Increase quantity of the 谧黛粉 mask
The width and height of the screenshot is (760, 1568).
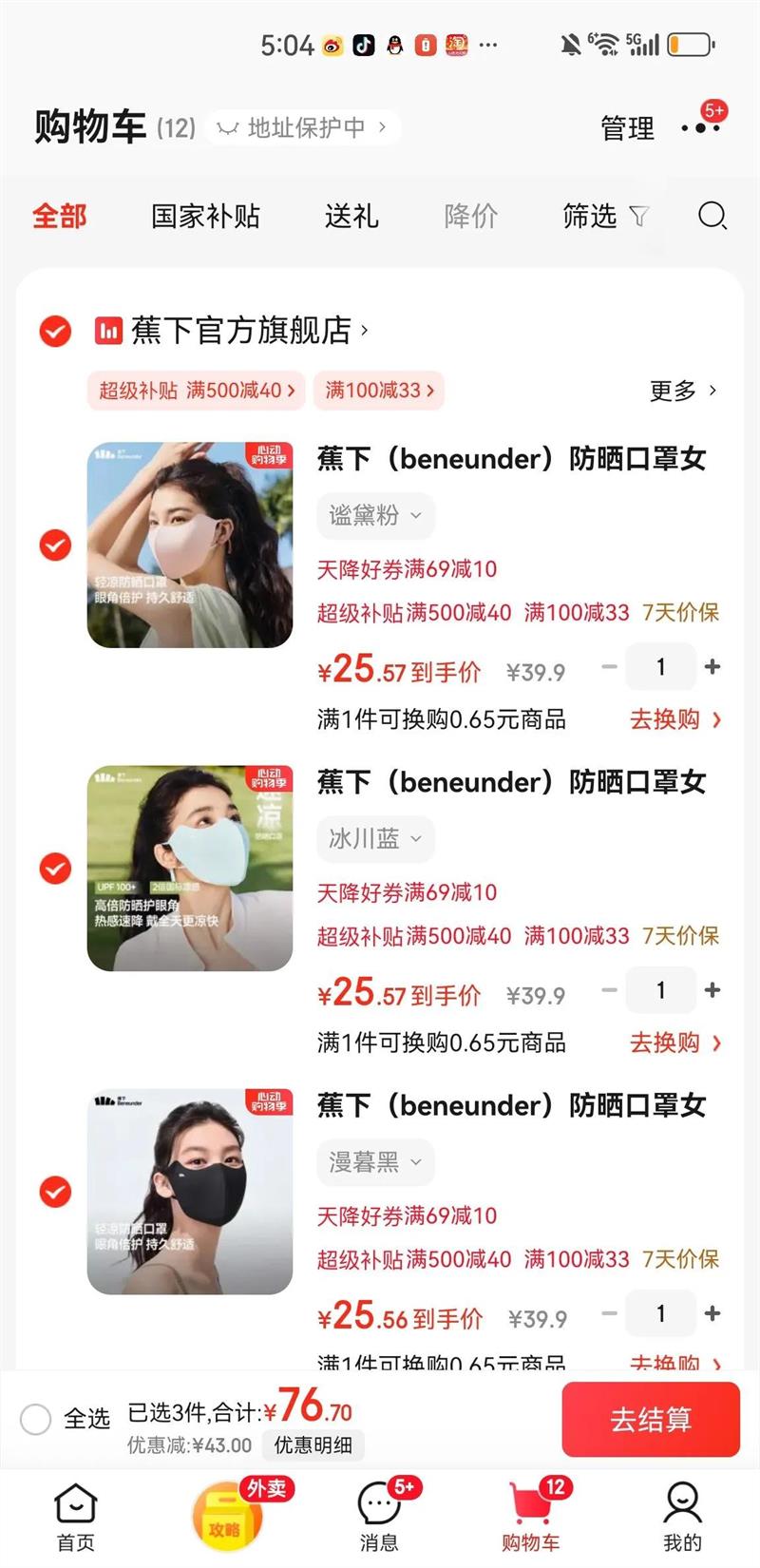tap(712, 667)
